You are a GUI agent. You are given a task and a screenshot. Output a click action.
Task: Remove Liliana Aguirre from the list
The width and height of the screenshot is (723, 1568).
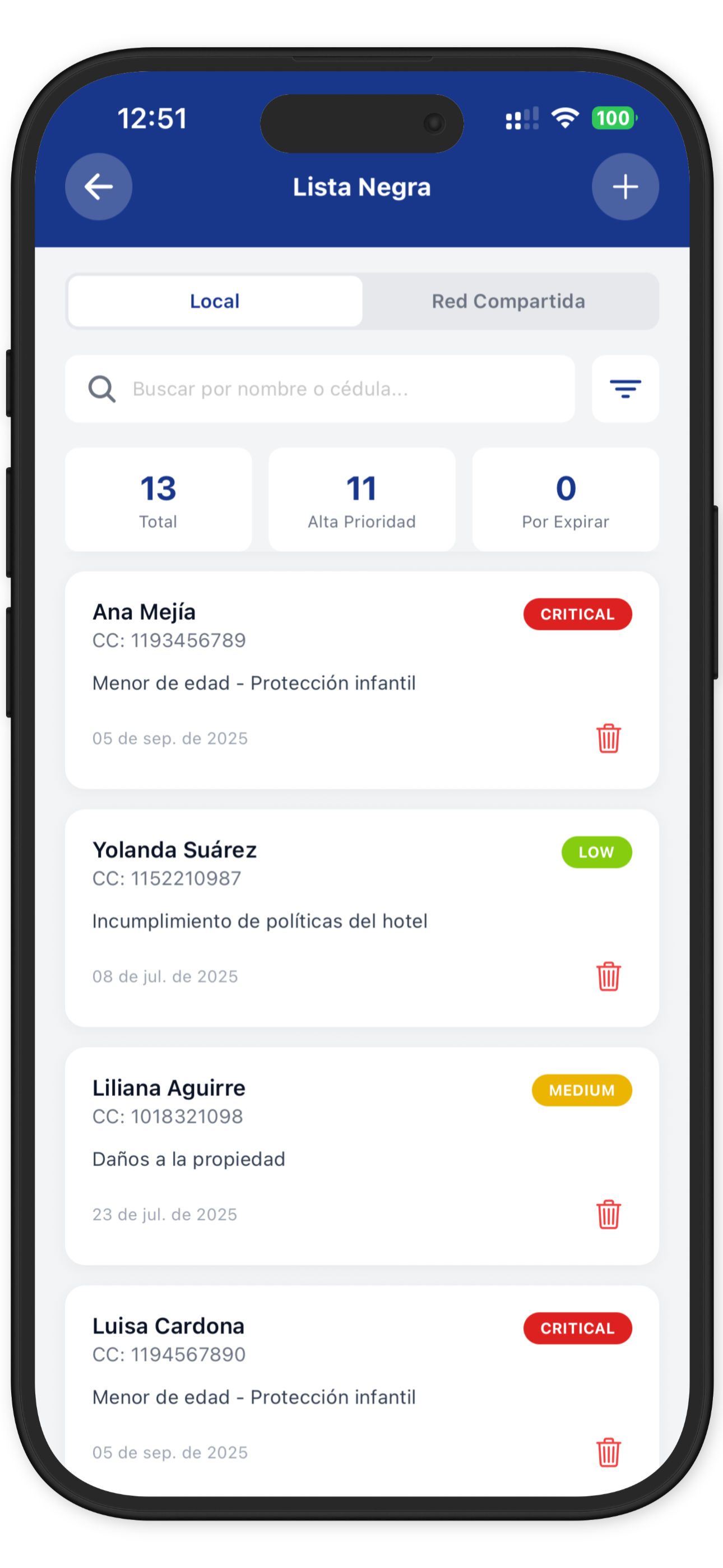point(608,1214)
